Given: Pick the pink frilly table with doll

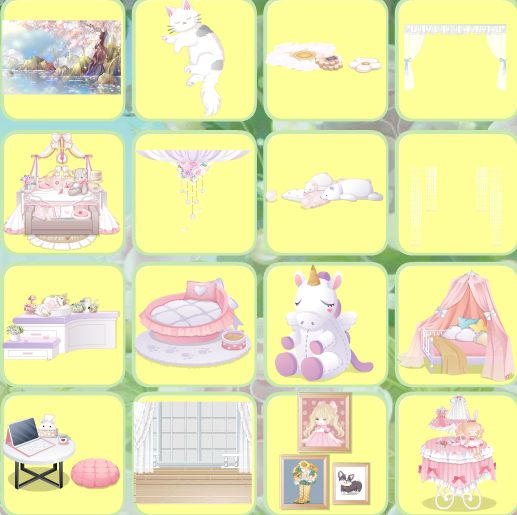Looking at the screenshot, I should pos(456,454).
